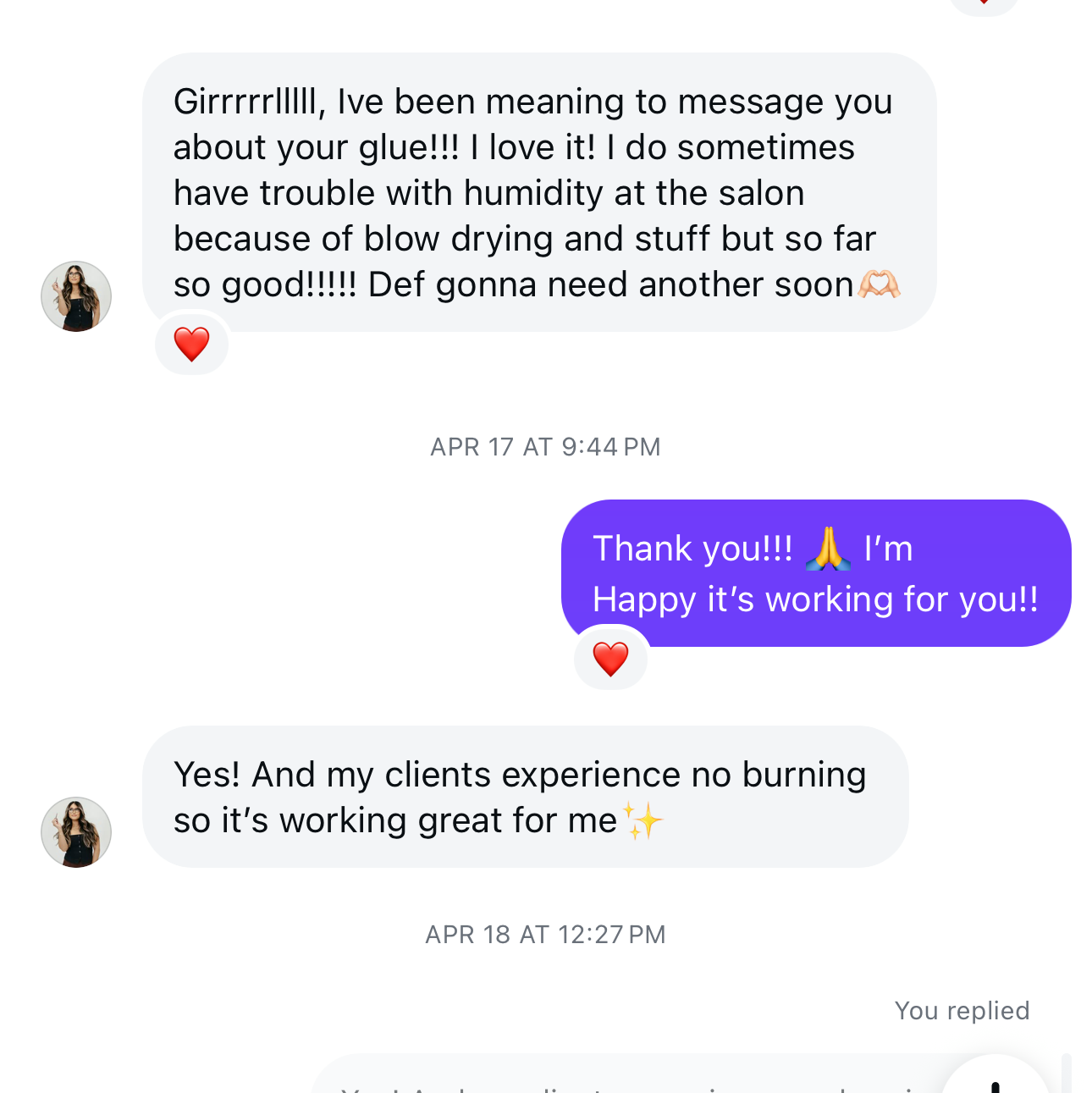The image size is (1092, 1093).
Task: View heart reaction under the 'Girrrrrllllll' message
Action: click(191, 344)
